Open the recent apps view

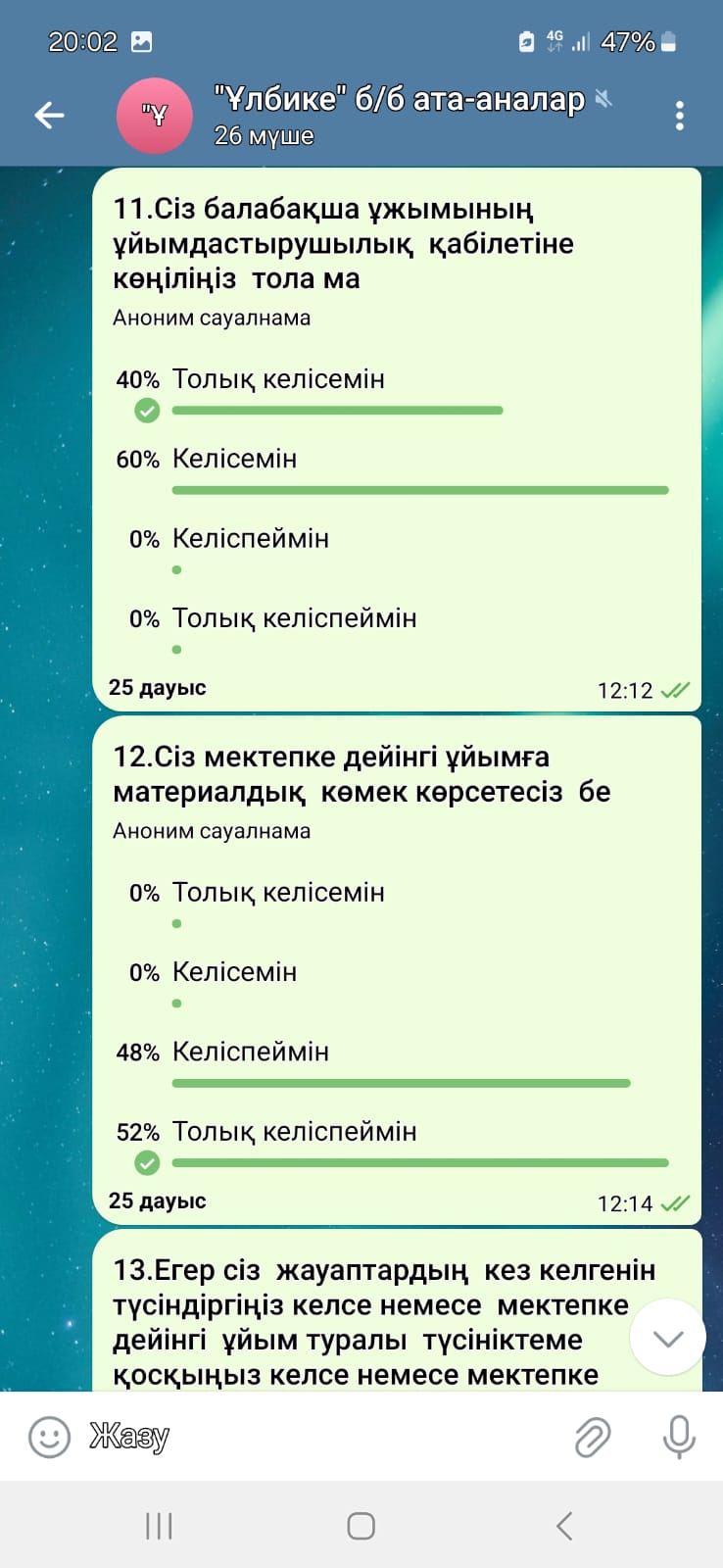pyautogui.click(x=159, y=1526)
